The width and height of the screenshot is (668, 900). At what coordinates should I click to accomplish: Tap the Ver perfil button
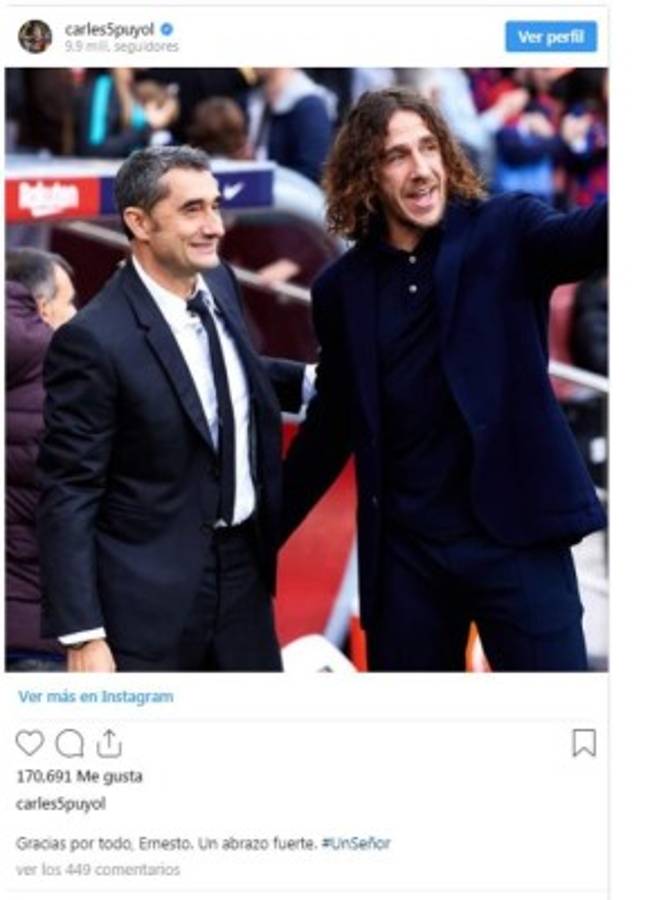coord(550,37)
